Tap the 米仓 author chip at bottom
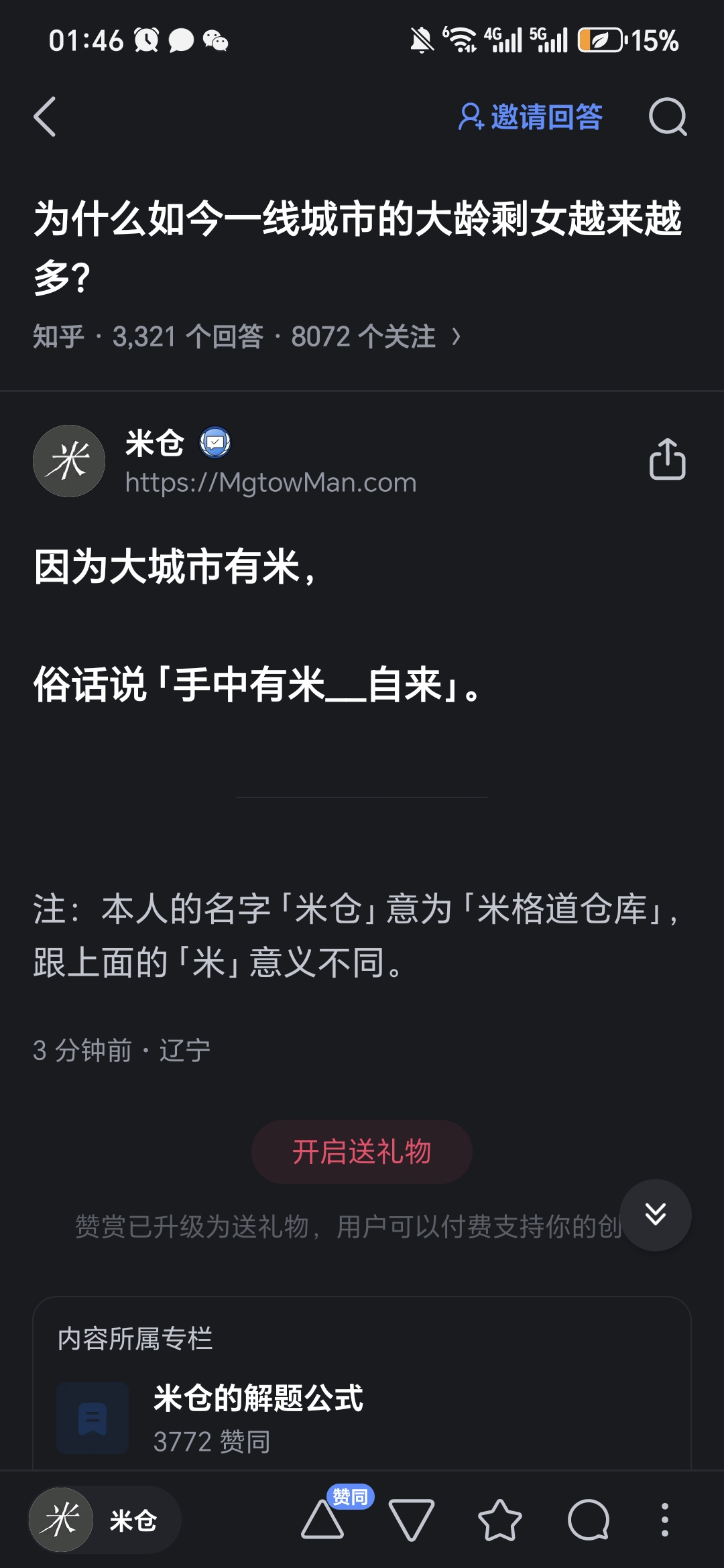 pos(105,1520)
